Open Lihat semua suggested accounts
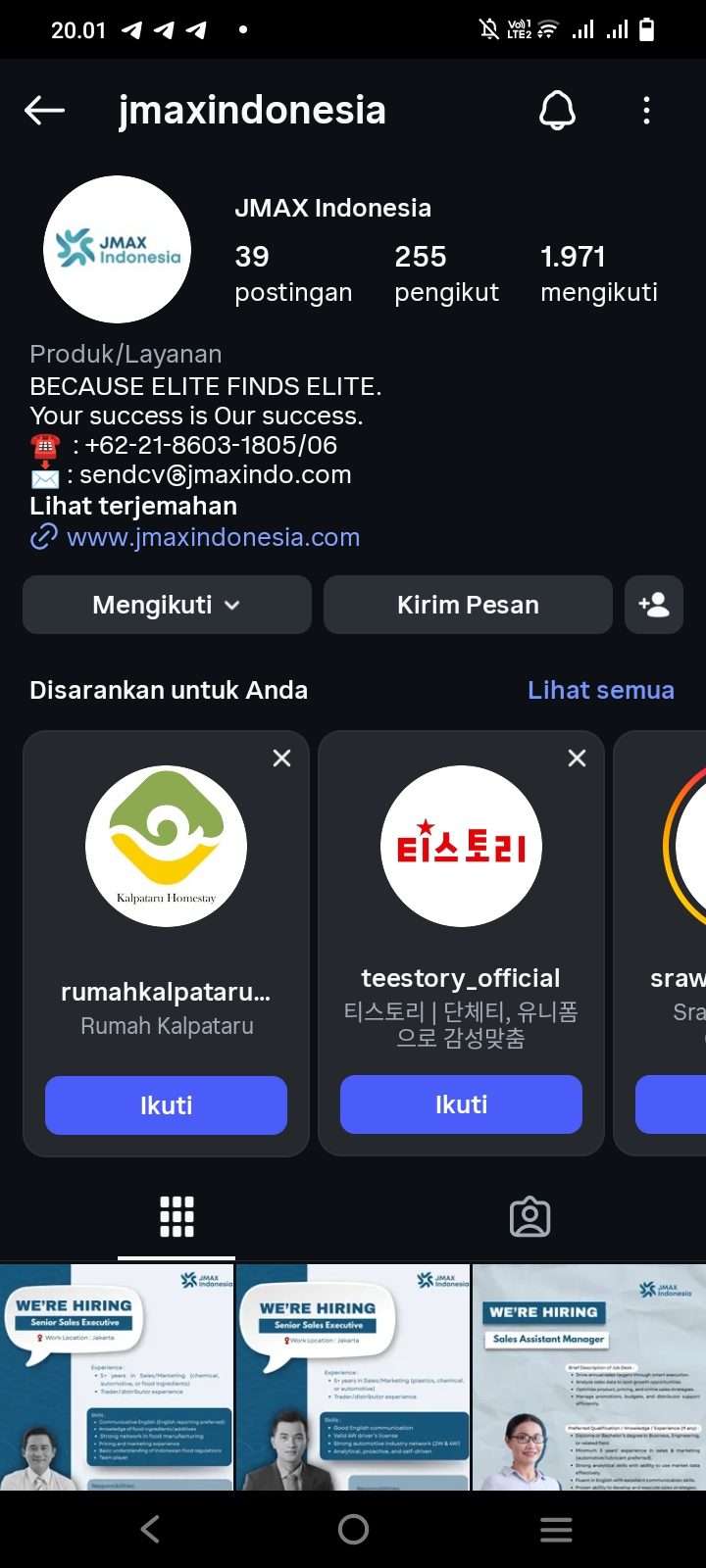This screenshot has width=706, height=1568. 600,690
